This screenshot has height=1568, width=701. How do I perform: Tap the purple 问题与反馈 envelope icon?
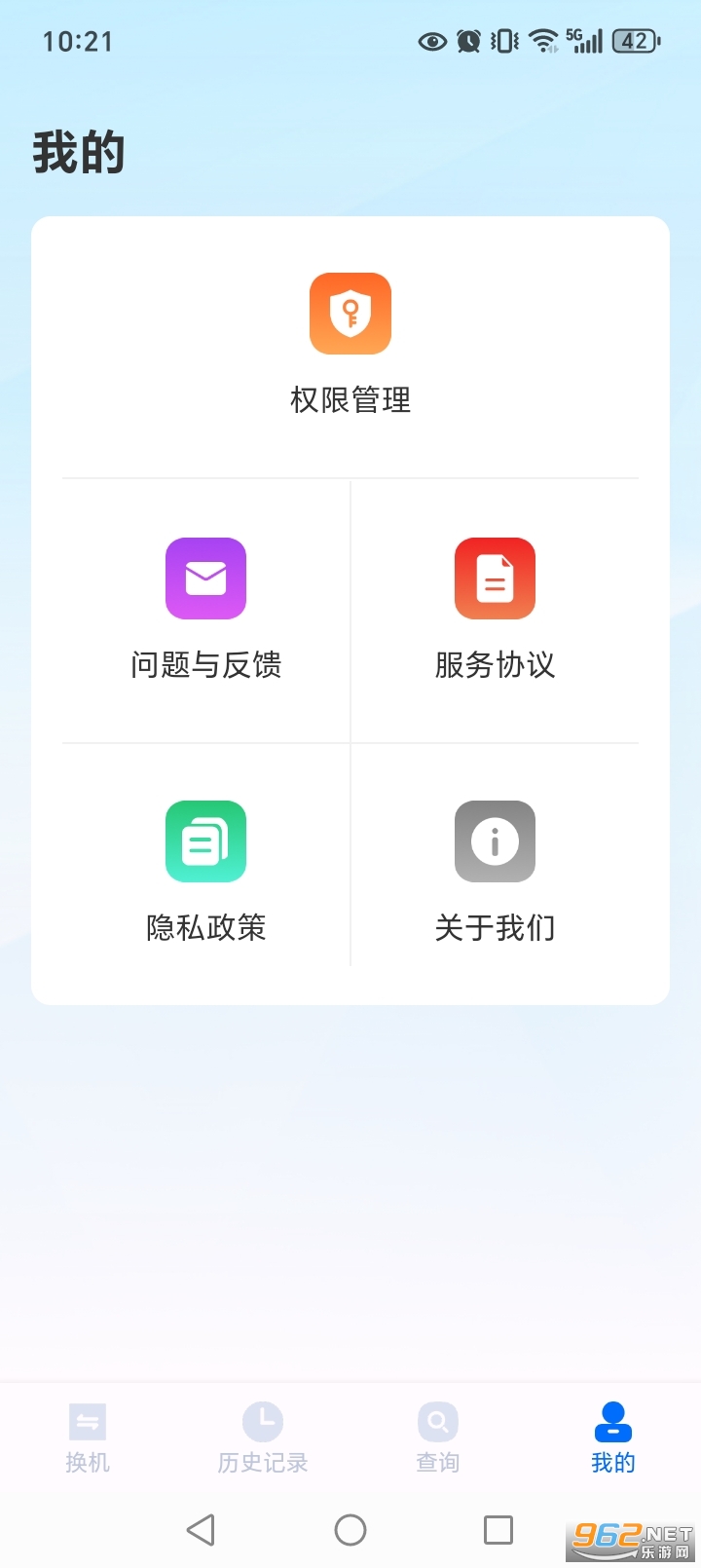click(x=205, y=579)
